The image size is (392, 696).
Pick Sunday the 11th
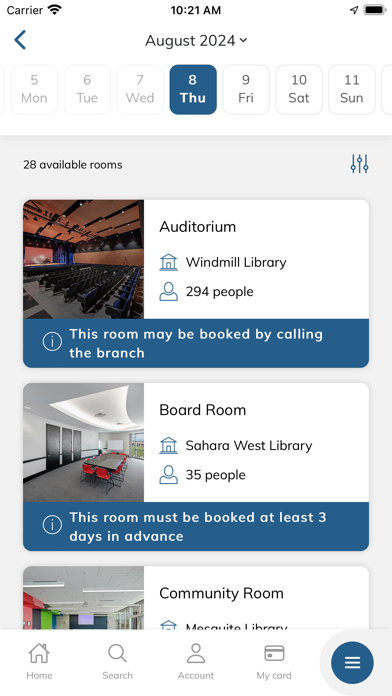click(352, 89)
